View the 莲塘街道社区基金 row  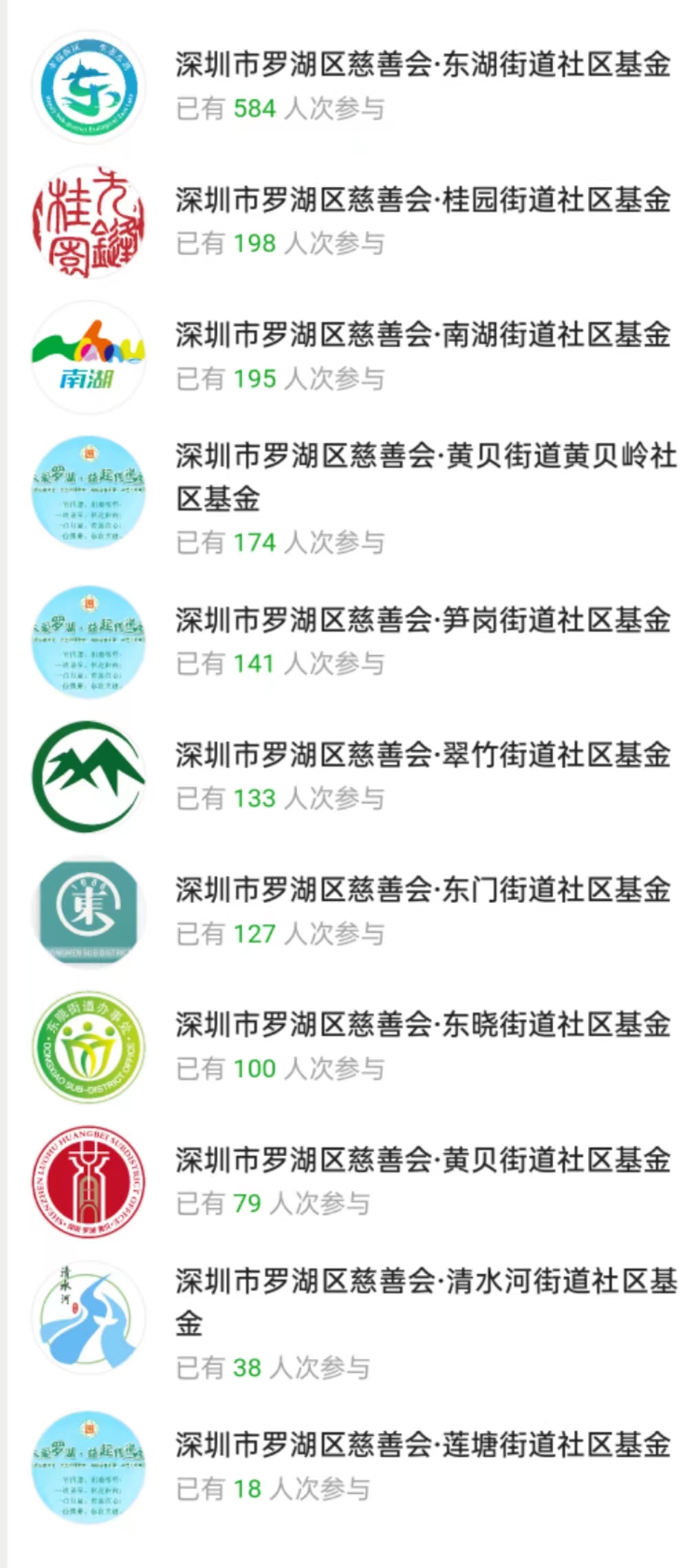pos(352,1467)
